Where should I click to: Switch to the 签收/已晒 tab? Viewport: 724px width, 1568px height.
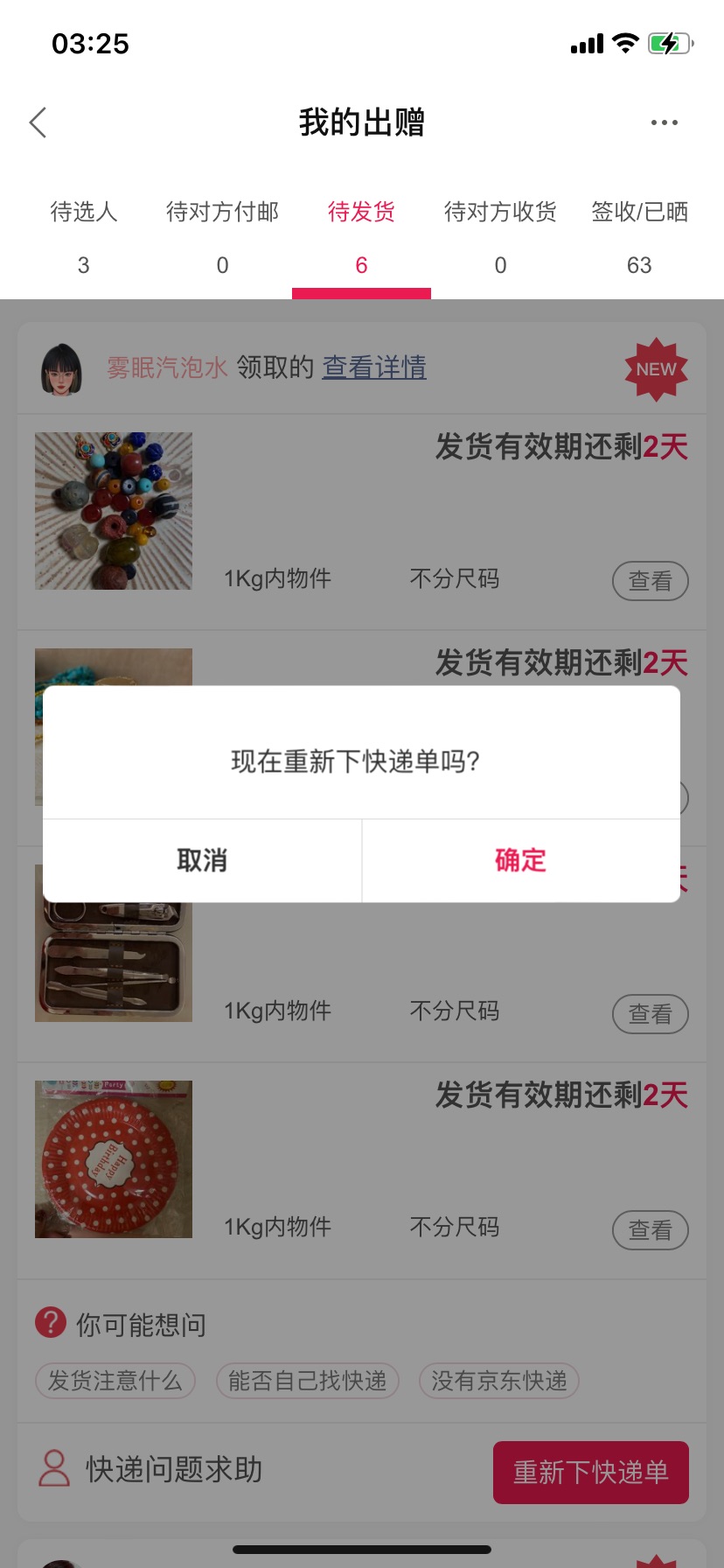(x=639, y=238)
